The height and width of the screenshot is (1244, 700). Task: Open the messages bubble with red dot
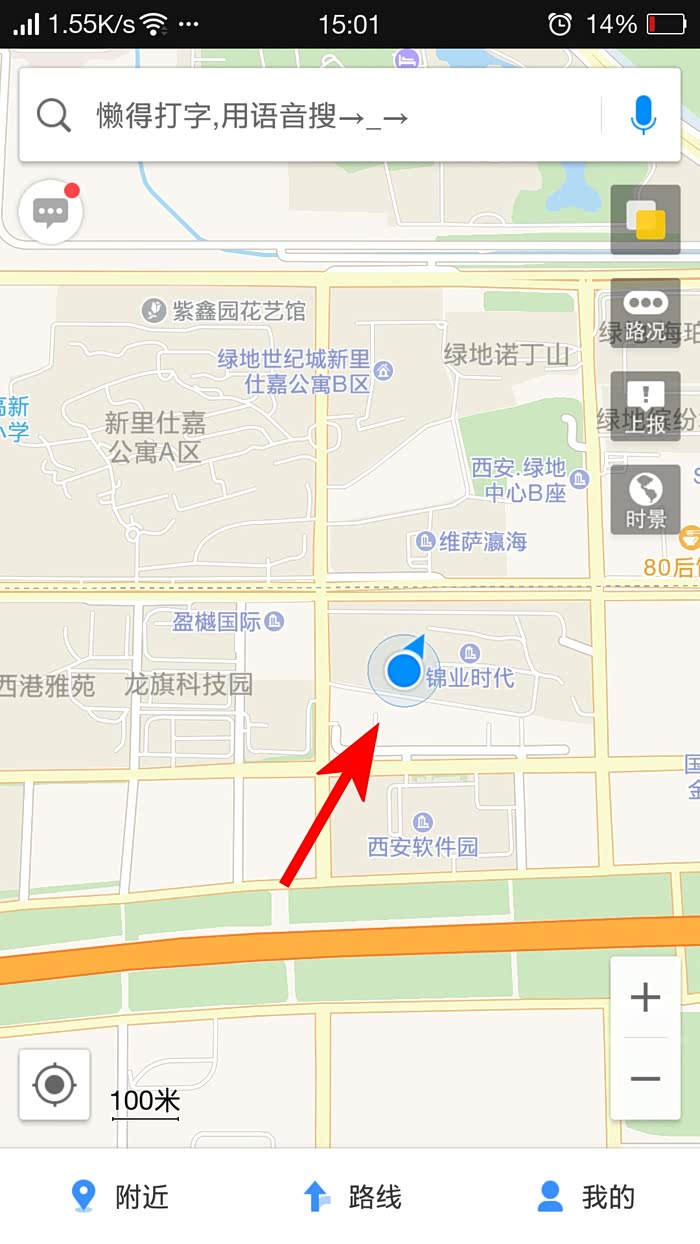click(50, 211)
